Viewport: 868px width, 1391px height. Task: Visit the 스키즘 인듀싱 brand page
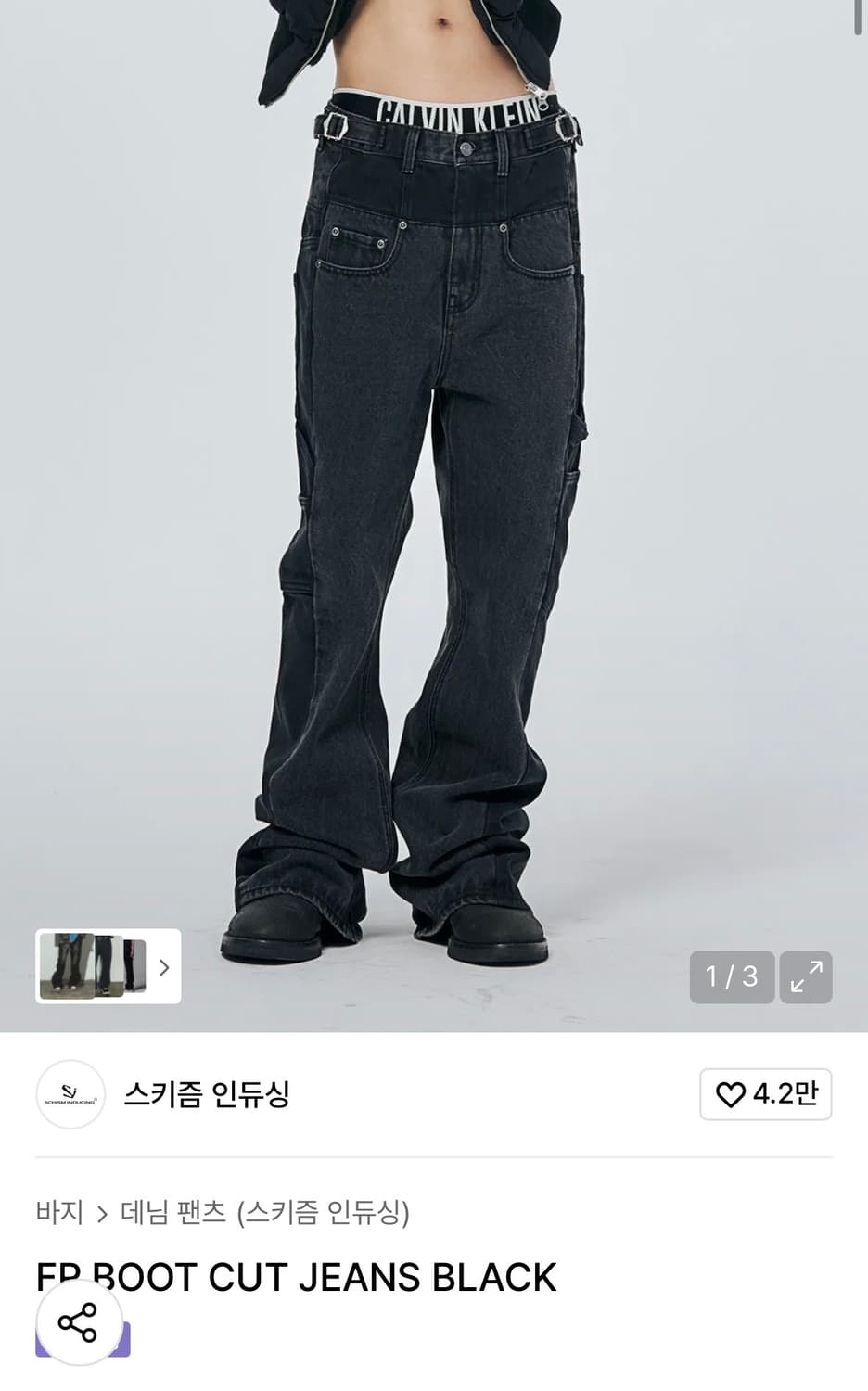pos(204,1094)
